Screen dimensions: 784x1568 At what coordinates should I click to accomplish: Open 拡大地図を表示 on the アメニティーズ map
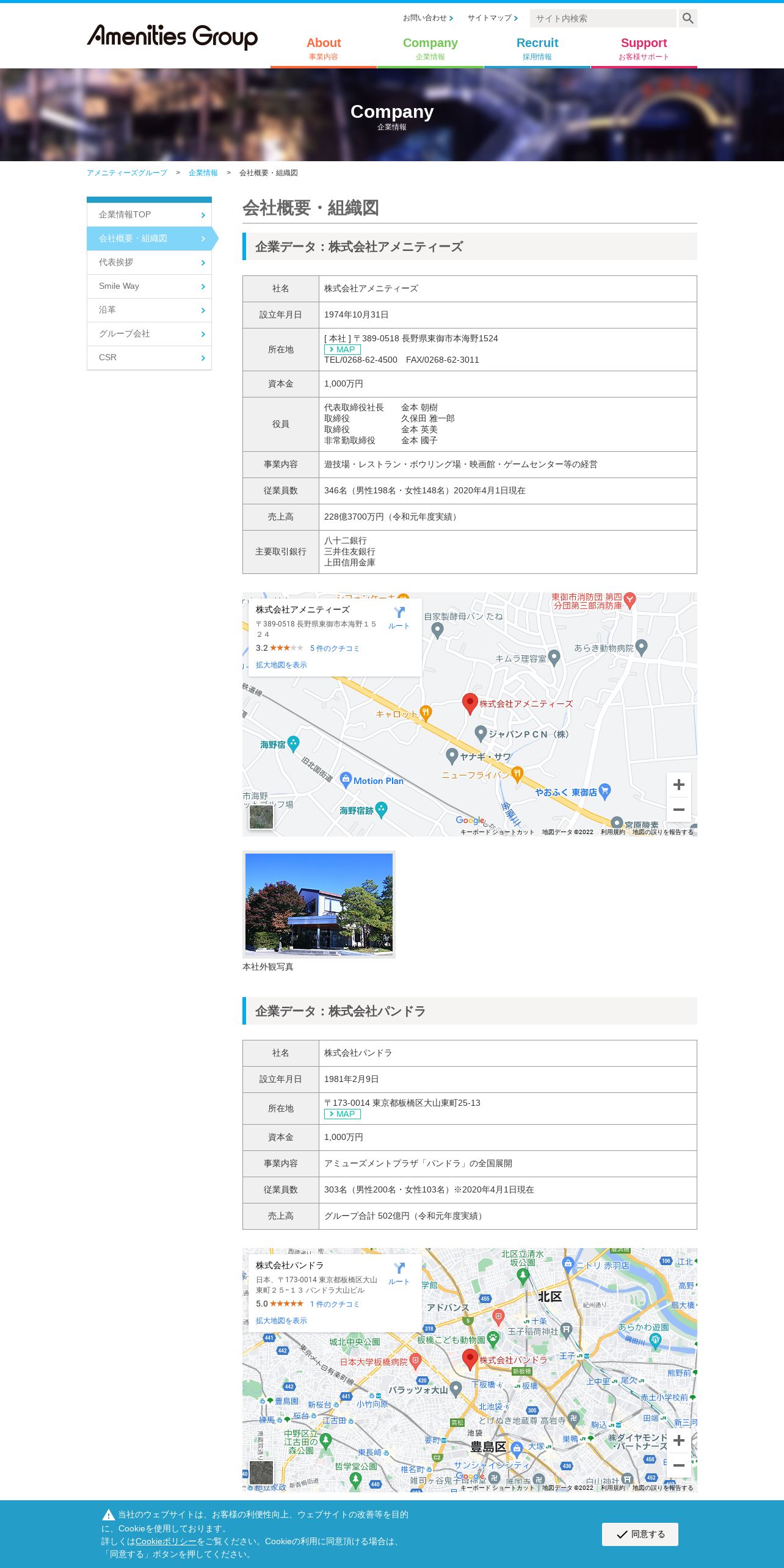281,665
